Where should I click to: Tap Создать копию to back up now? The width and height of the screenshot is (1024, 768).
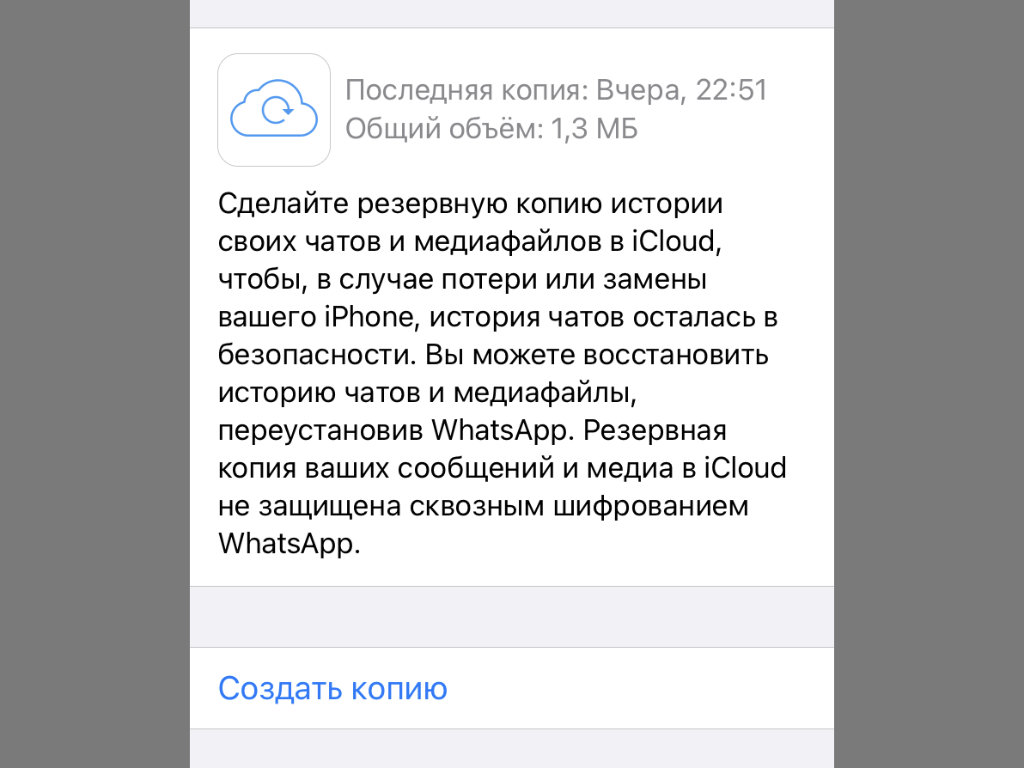click(x=333, y=689)
